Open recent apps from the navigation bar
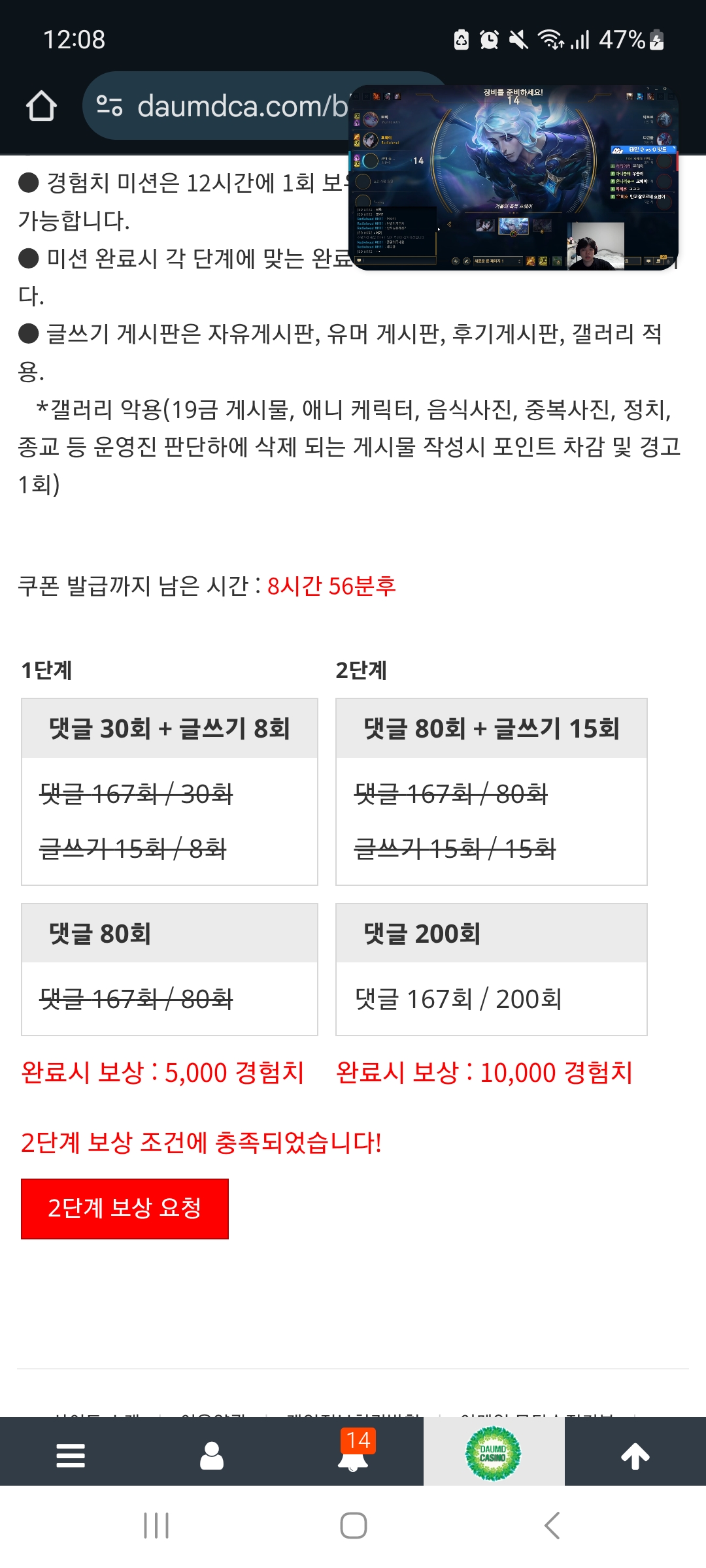Viewport: 706px width, 1568px height. pyautogui.click(x=156, y=1526)
